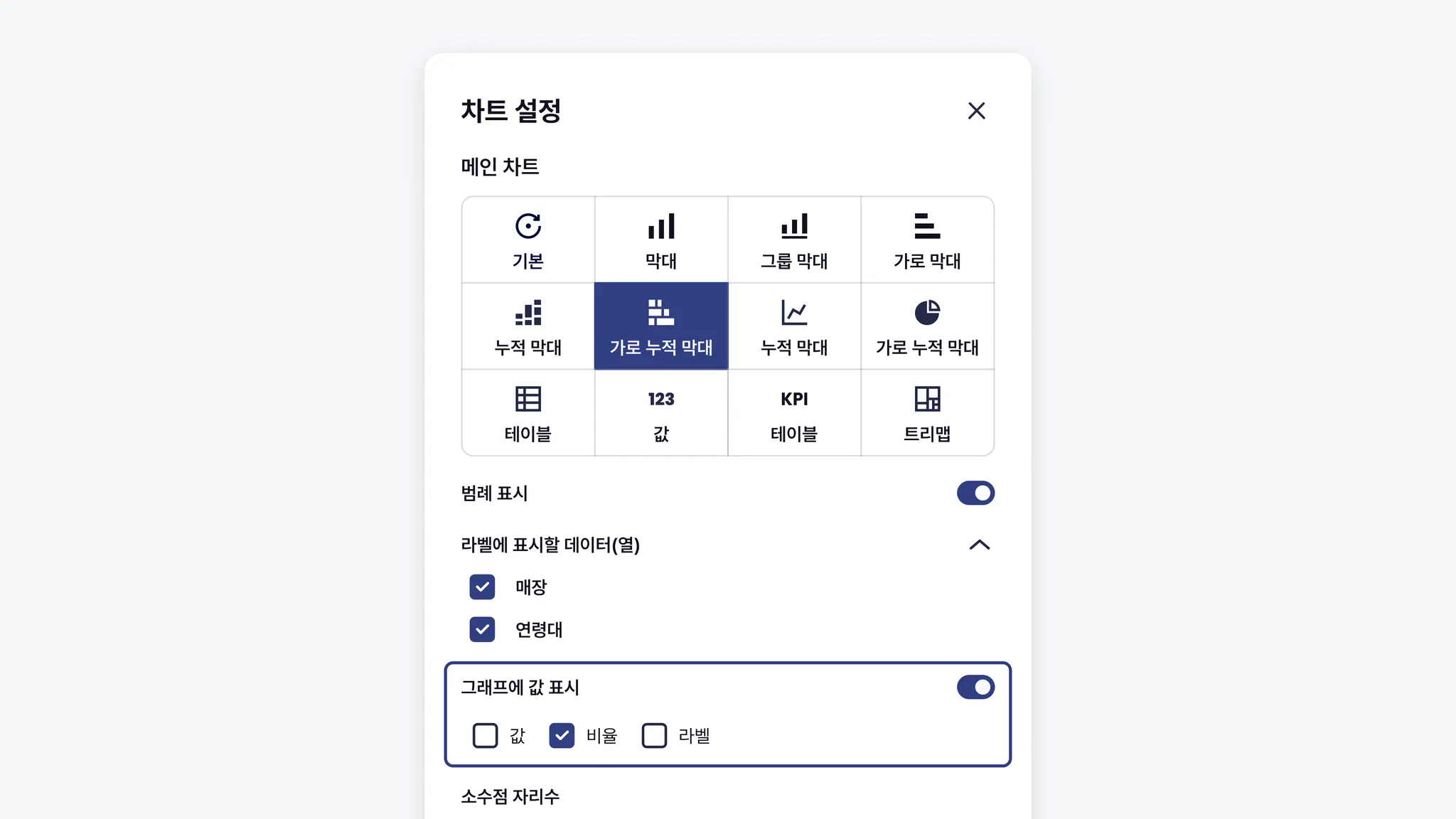Collapse the 라벨에 표시할 데이터(열) section
Screen dimensions: 1456x819
tap(979, 545)
